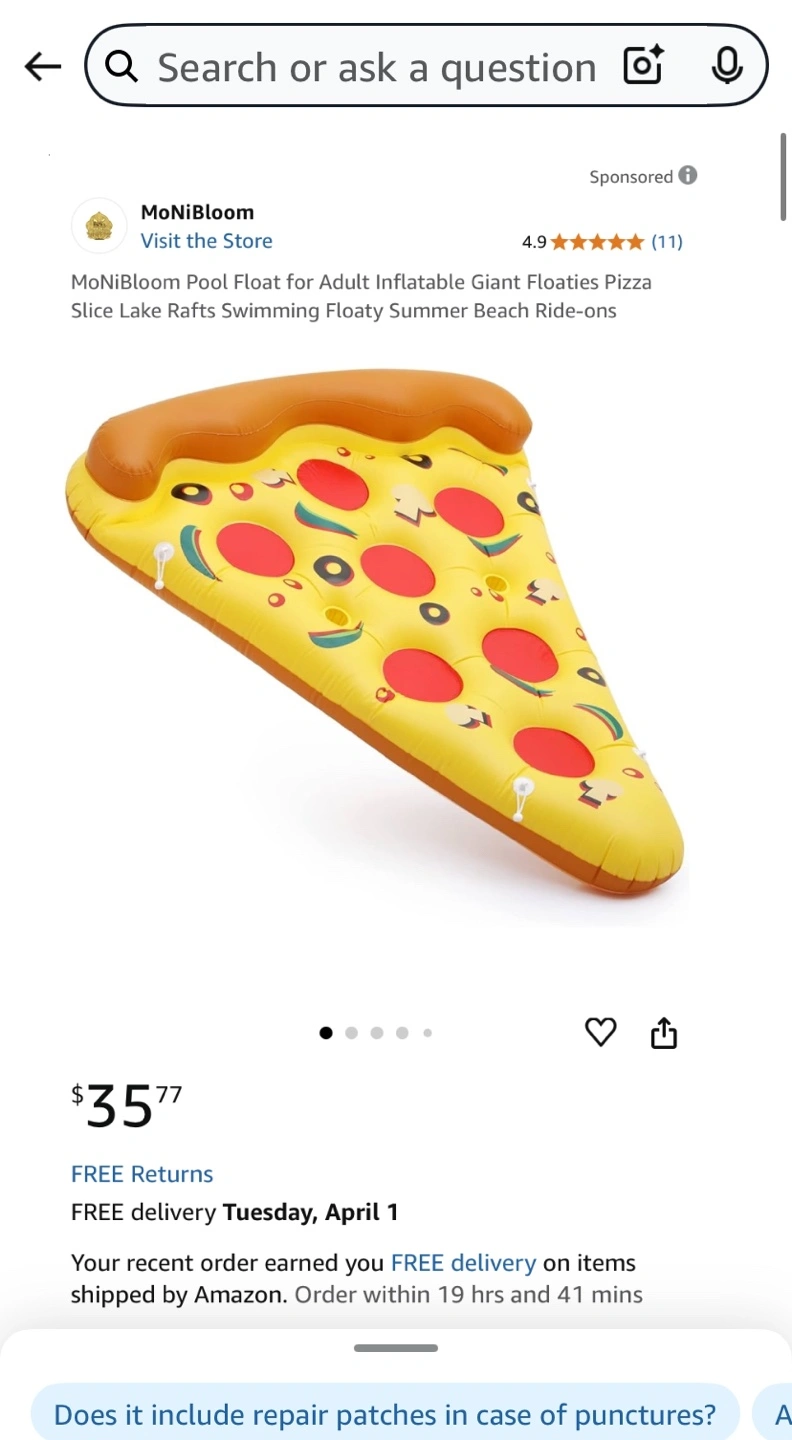Open camera lens search
This screenshot has width=792, height=1440.
tap(643, 66)
